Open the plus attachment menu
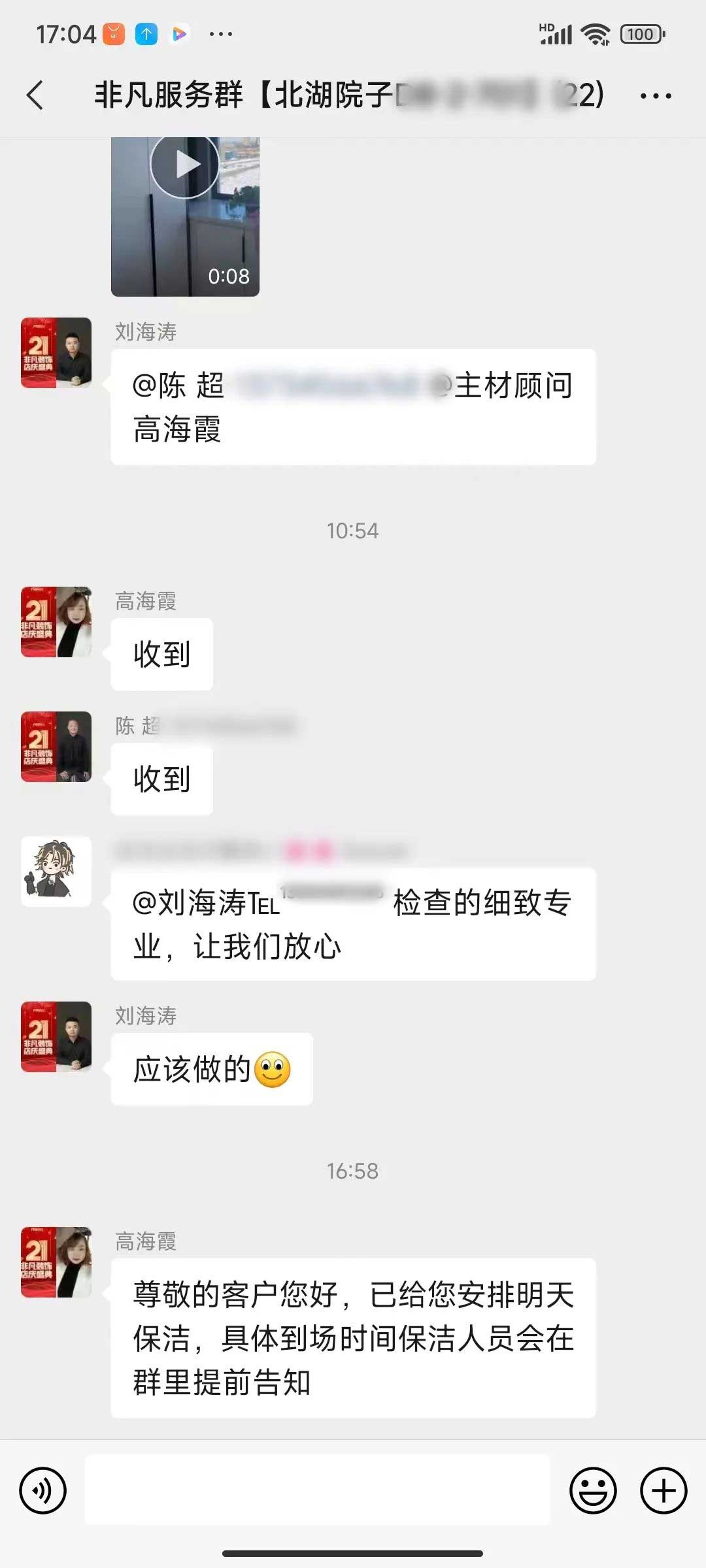The height and width of the screenshot is (1568, 706). 663,1491
